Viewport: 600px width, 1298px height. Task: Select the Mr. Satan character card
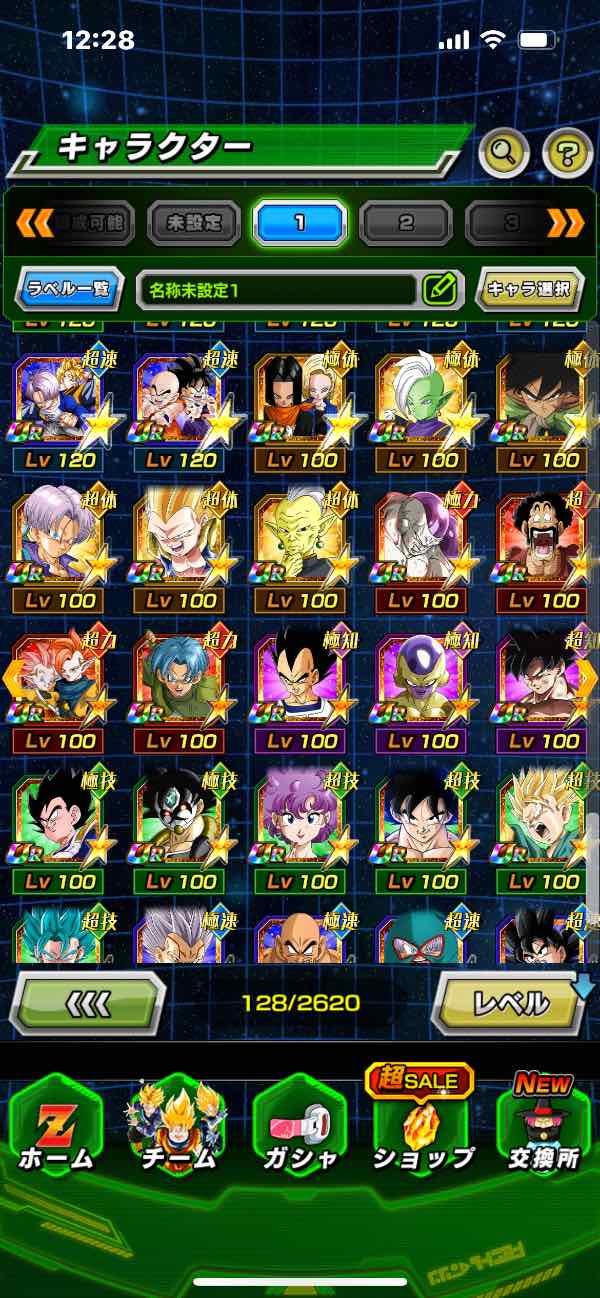click(543, 541)
